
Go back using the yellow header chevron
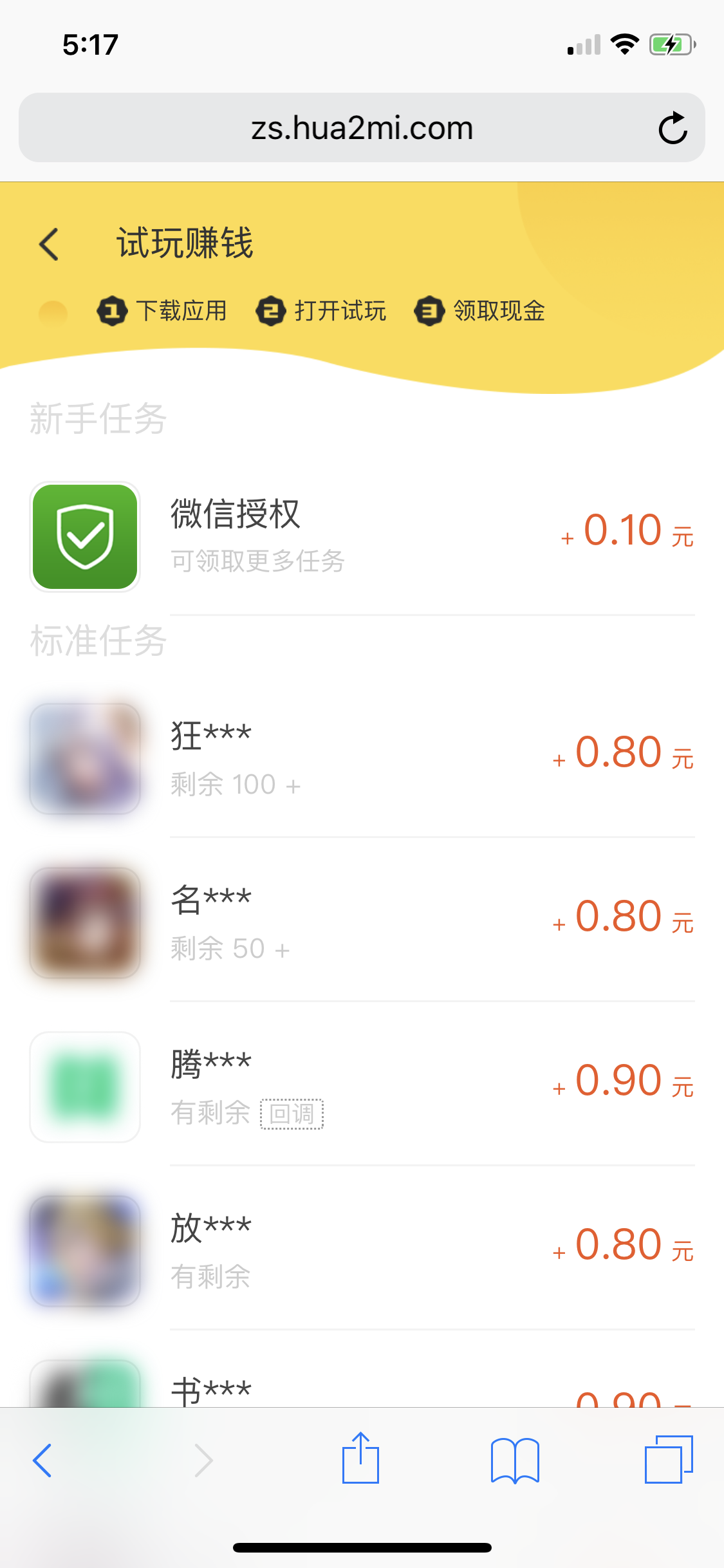click(x=49, y=245)
